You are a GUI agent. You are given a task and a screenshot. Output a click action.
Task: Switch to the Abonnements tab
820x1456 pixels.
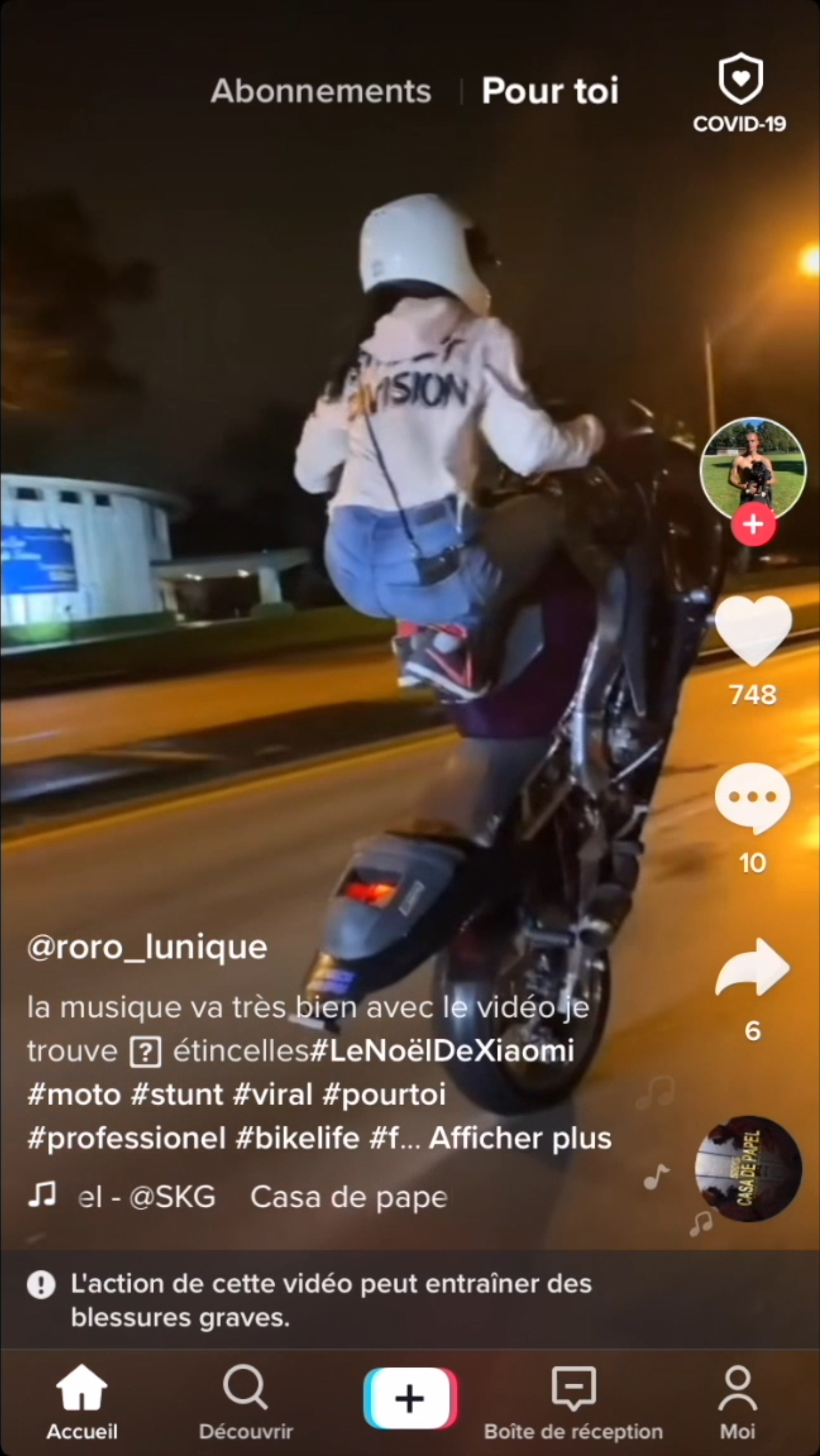point(321,91)
